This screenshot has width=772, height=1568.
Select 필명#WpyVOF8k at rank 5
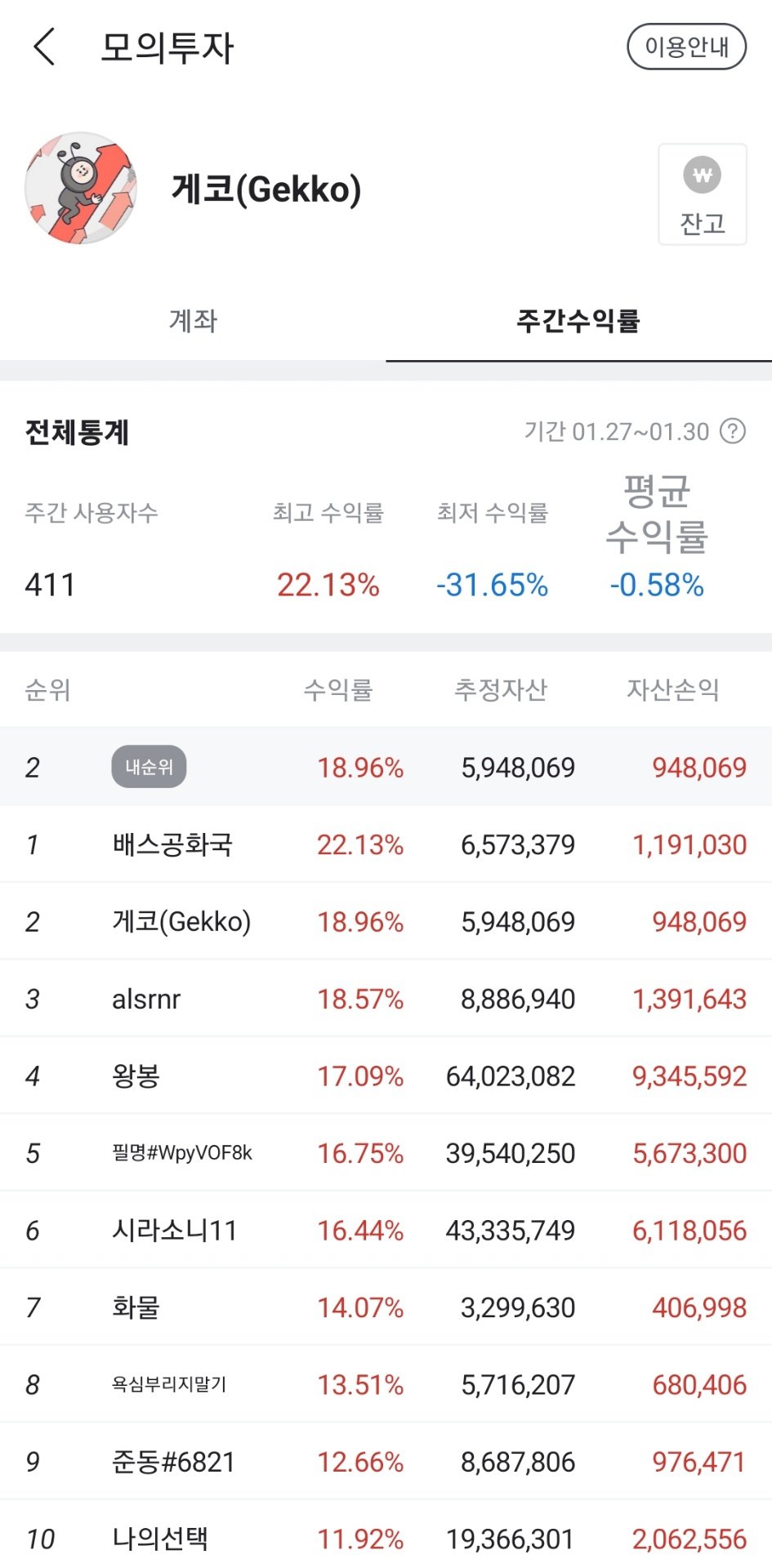tap(181, 1153)
